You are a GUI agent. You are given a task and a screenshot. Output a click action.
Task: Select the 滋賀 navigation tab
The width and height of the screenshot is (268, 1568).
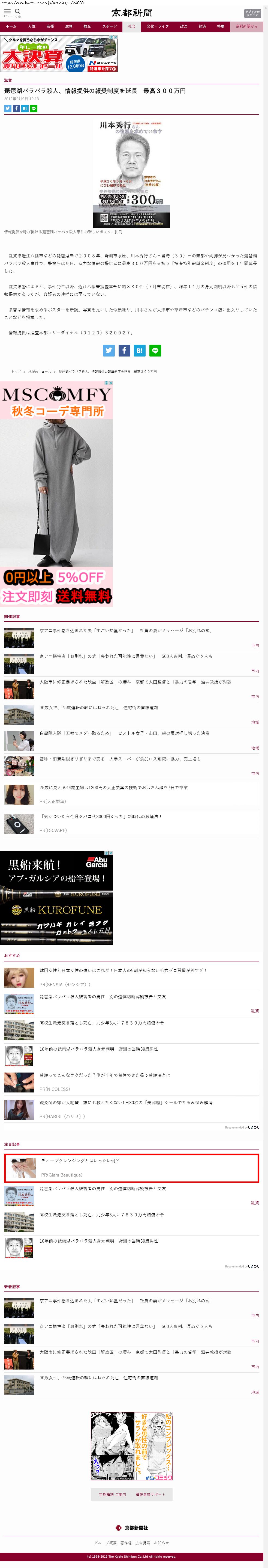[x=69, y=27]
